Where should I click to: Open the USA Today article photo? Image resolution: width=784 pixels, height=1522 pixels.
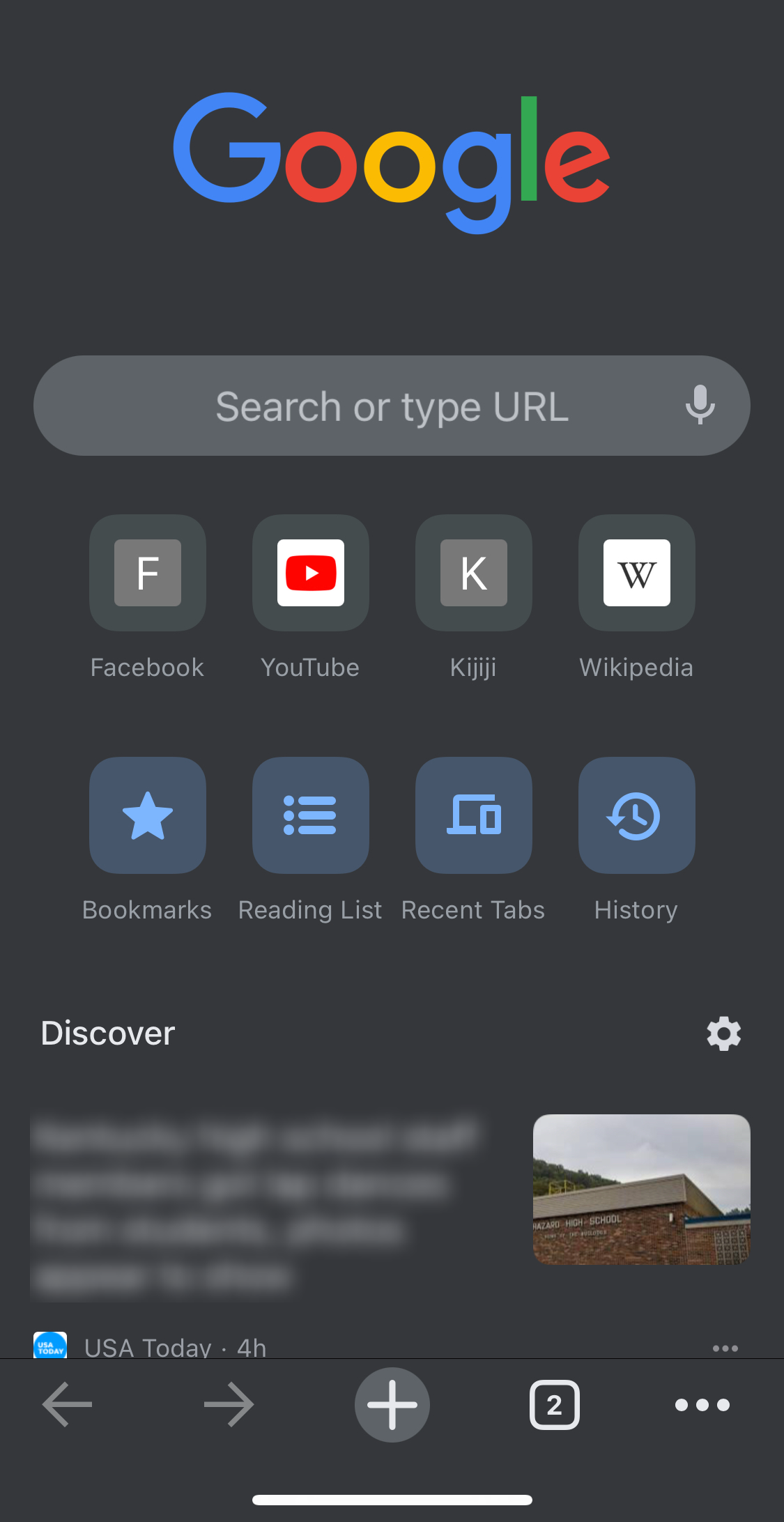[641, 1190]
